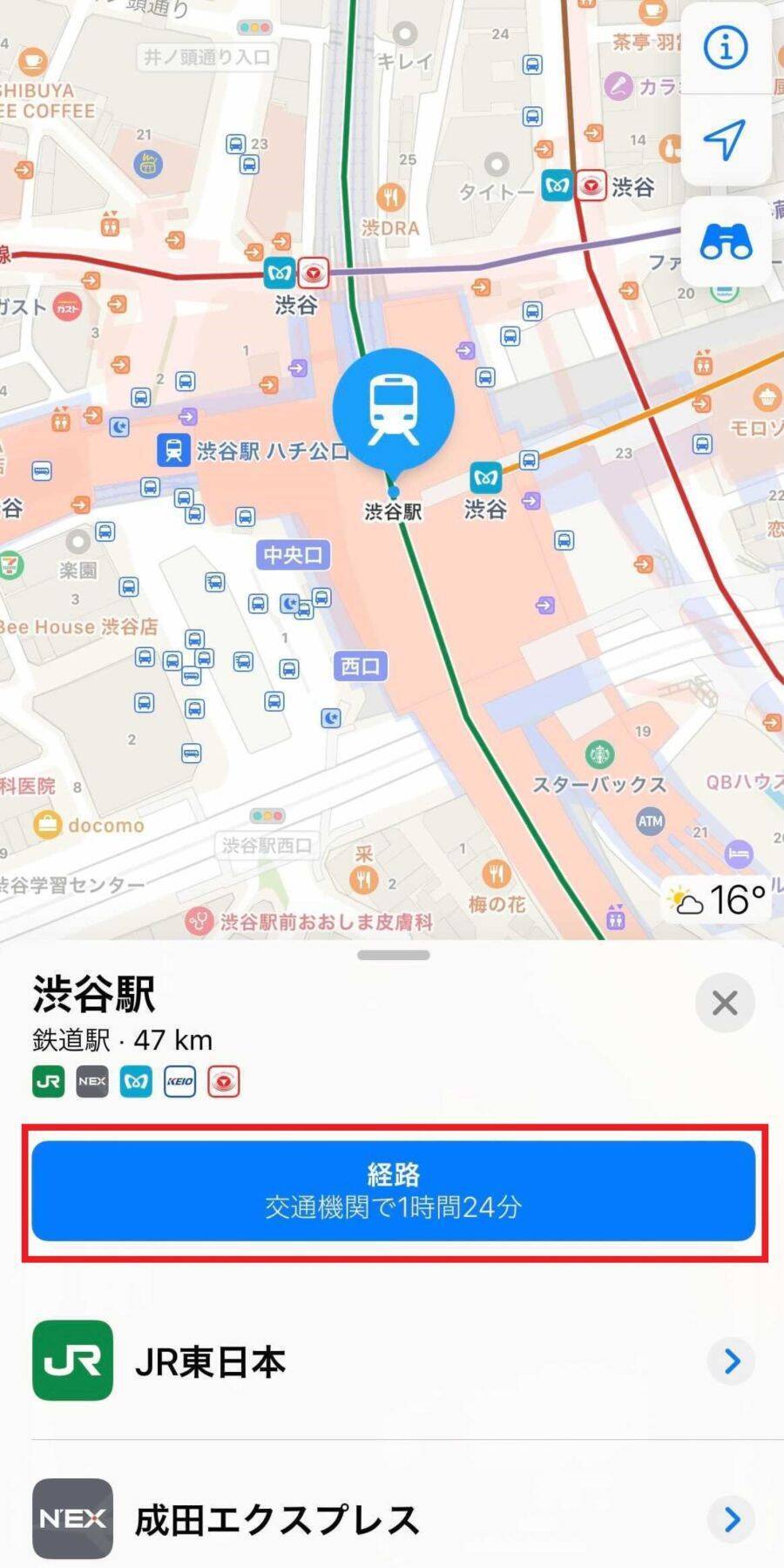The image size is (784, 1568).
Task: Tap the 中央口 exit label on map
Action: point(293,554)
